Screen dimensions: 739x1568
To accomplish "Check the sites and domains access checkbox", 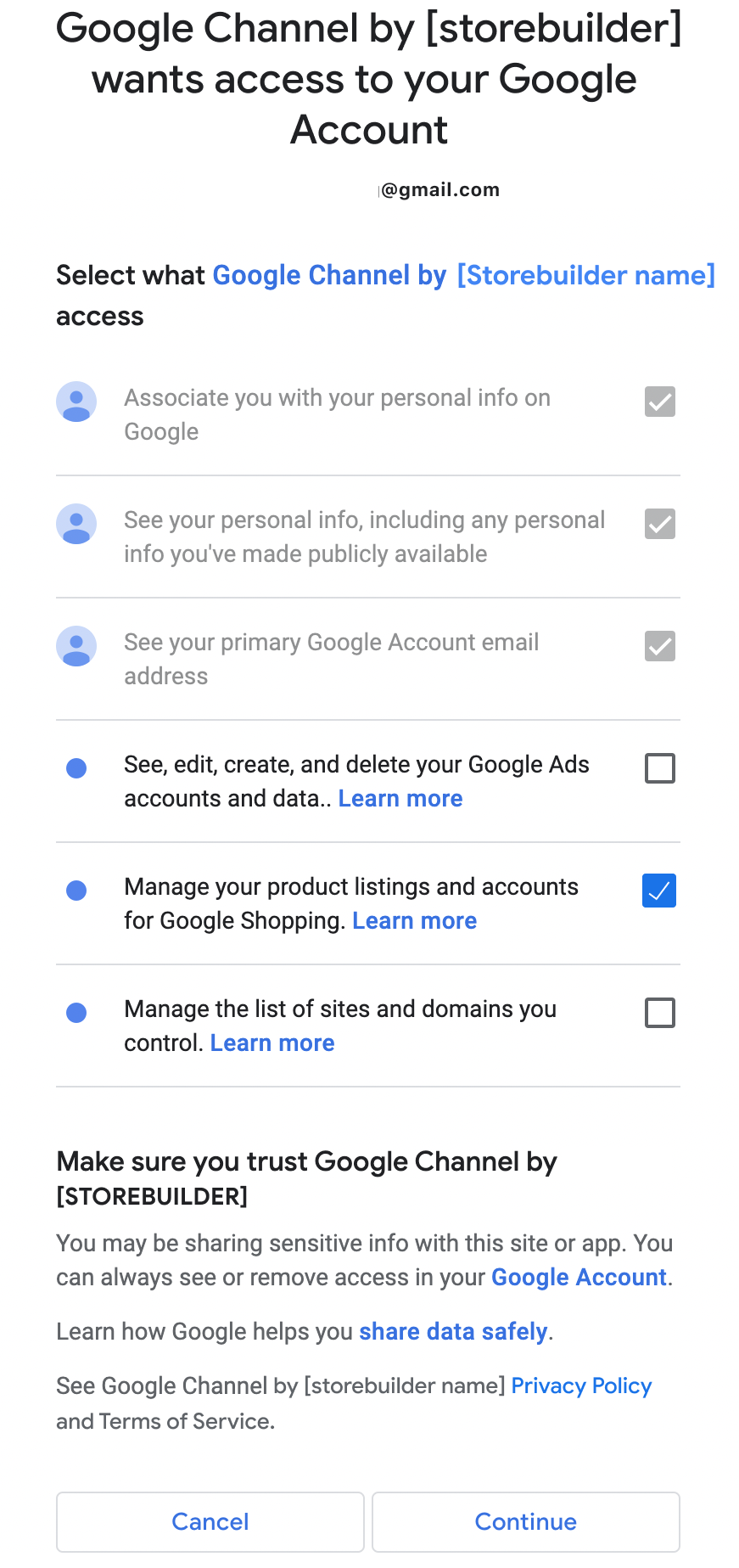I will [x=659, y=1013].
